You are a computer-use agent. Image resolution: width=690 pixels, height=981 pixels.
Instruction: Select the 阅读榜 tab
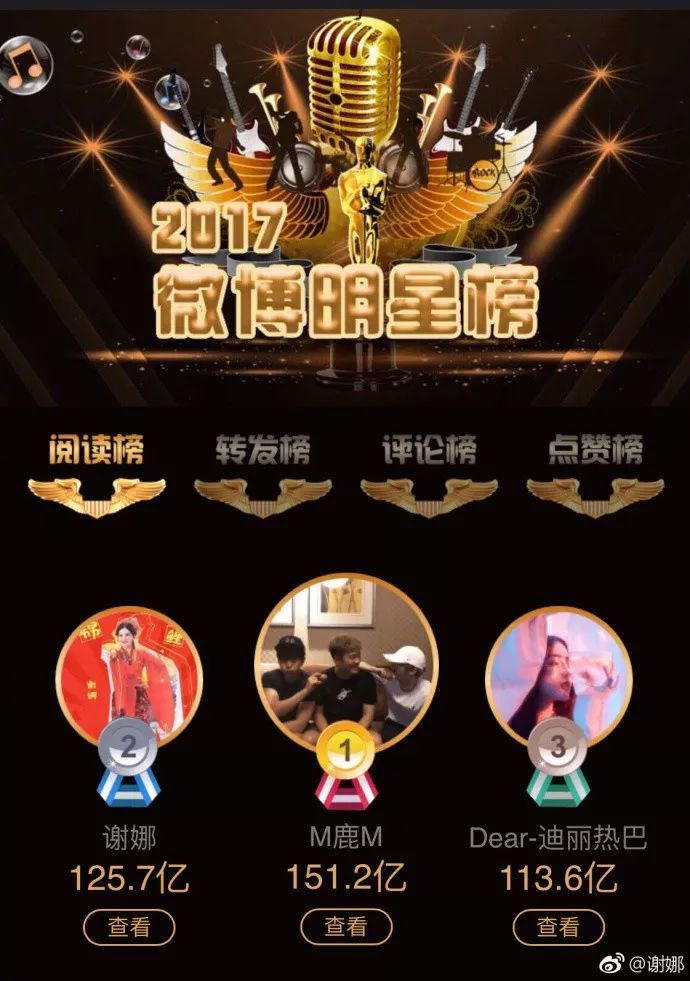(97, 451)
